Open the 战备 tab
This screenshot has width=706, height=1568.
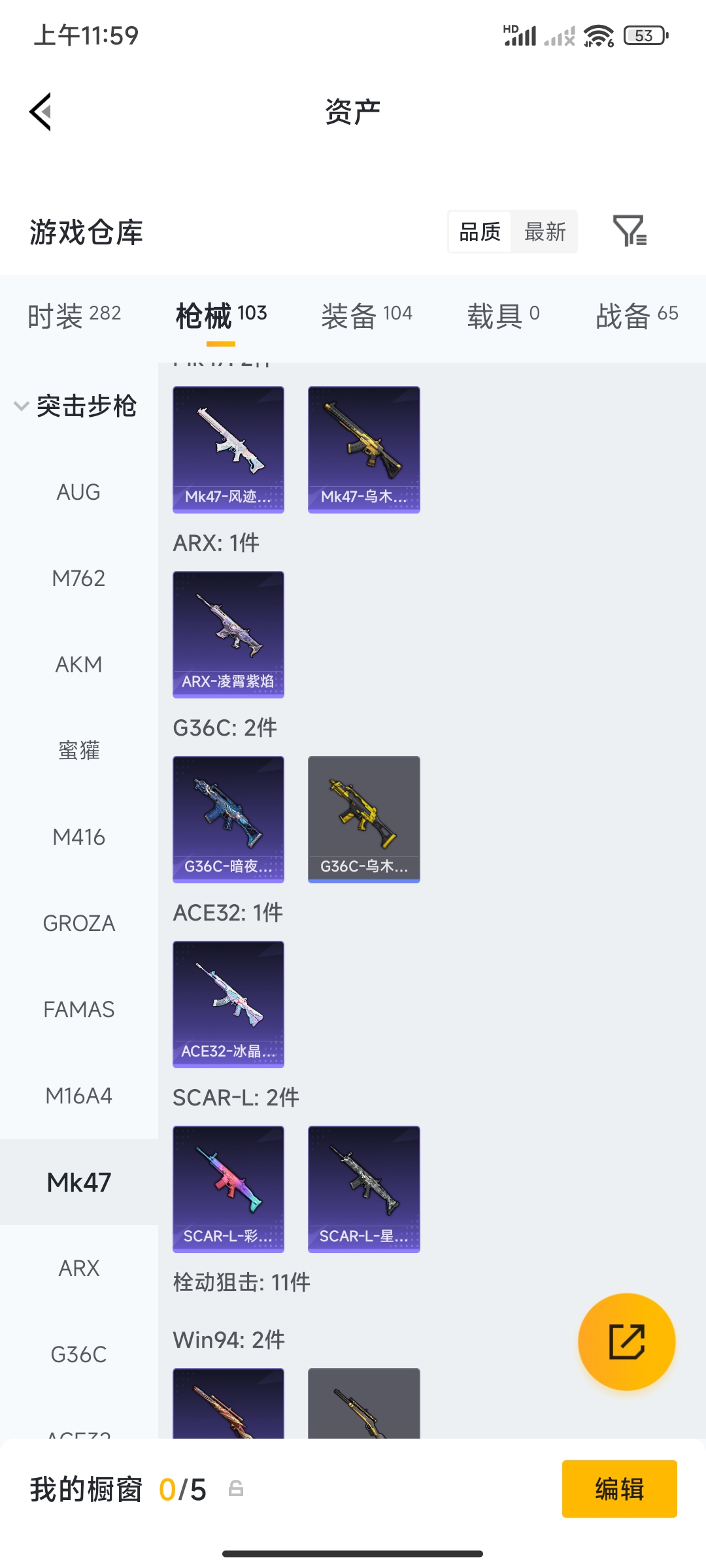(x=637, y=314)
